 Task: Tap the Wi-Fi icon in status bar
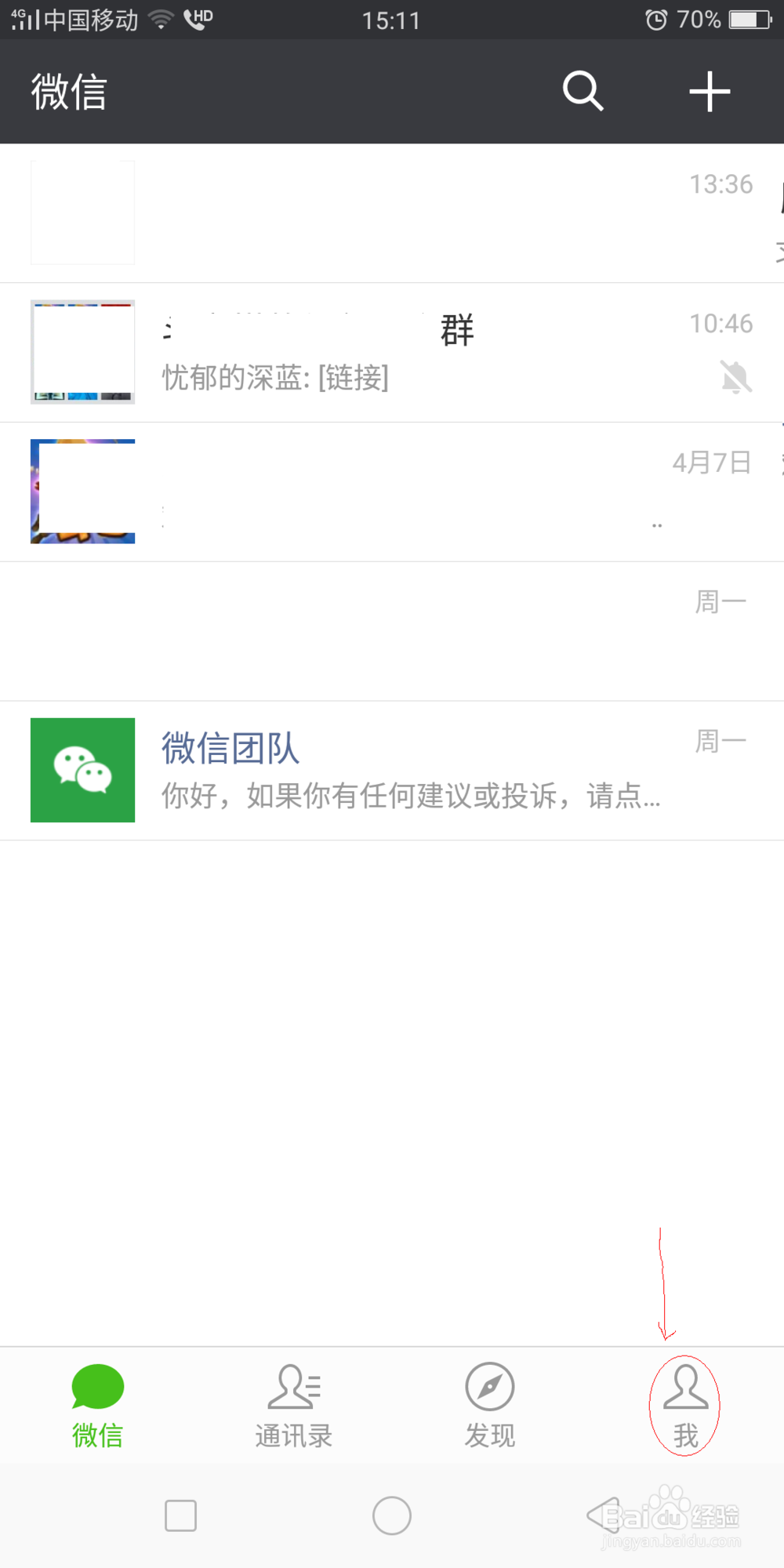161,19
